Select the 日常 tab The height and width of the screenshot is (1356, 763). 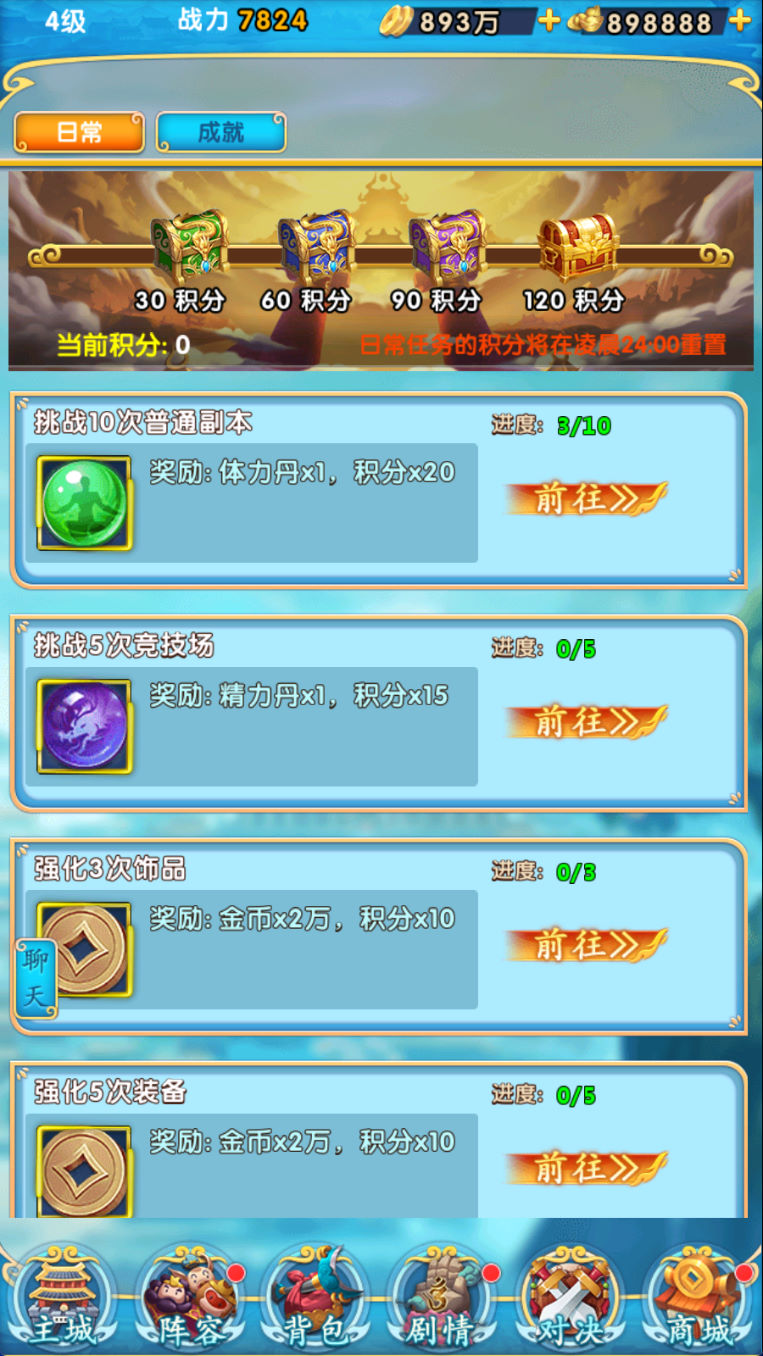[79, 132]
